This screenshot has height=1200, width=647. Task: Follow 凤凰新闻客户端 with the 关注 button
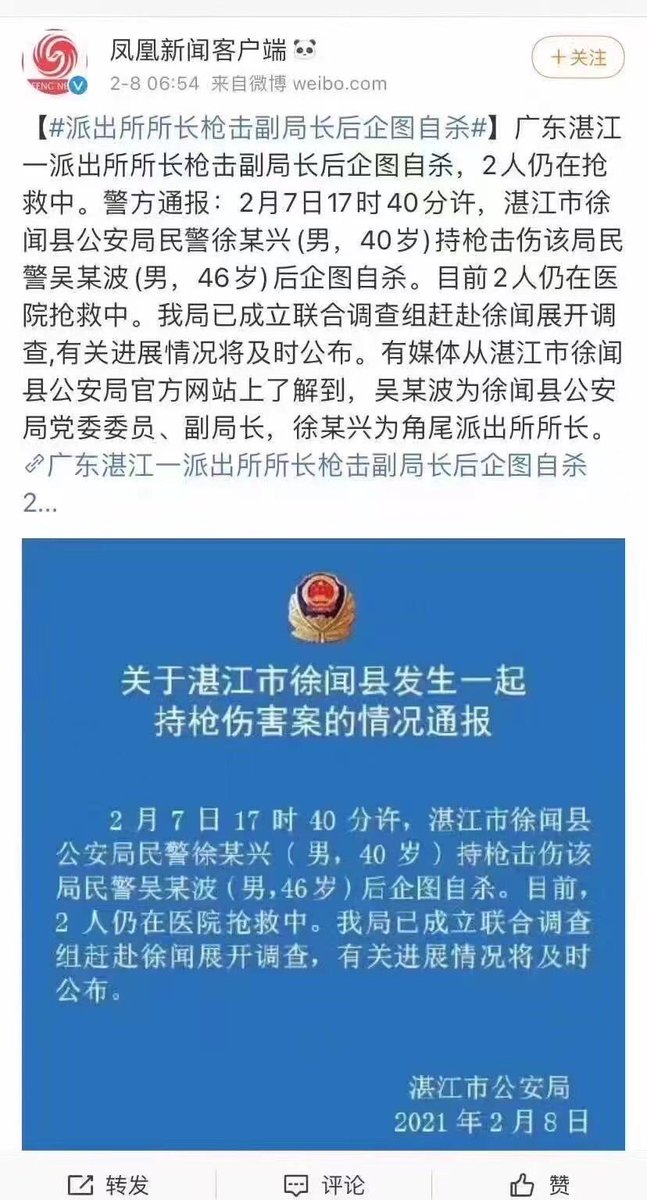point(578,58)
